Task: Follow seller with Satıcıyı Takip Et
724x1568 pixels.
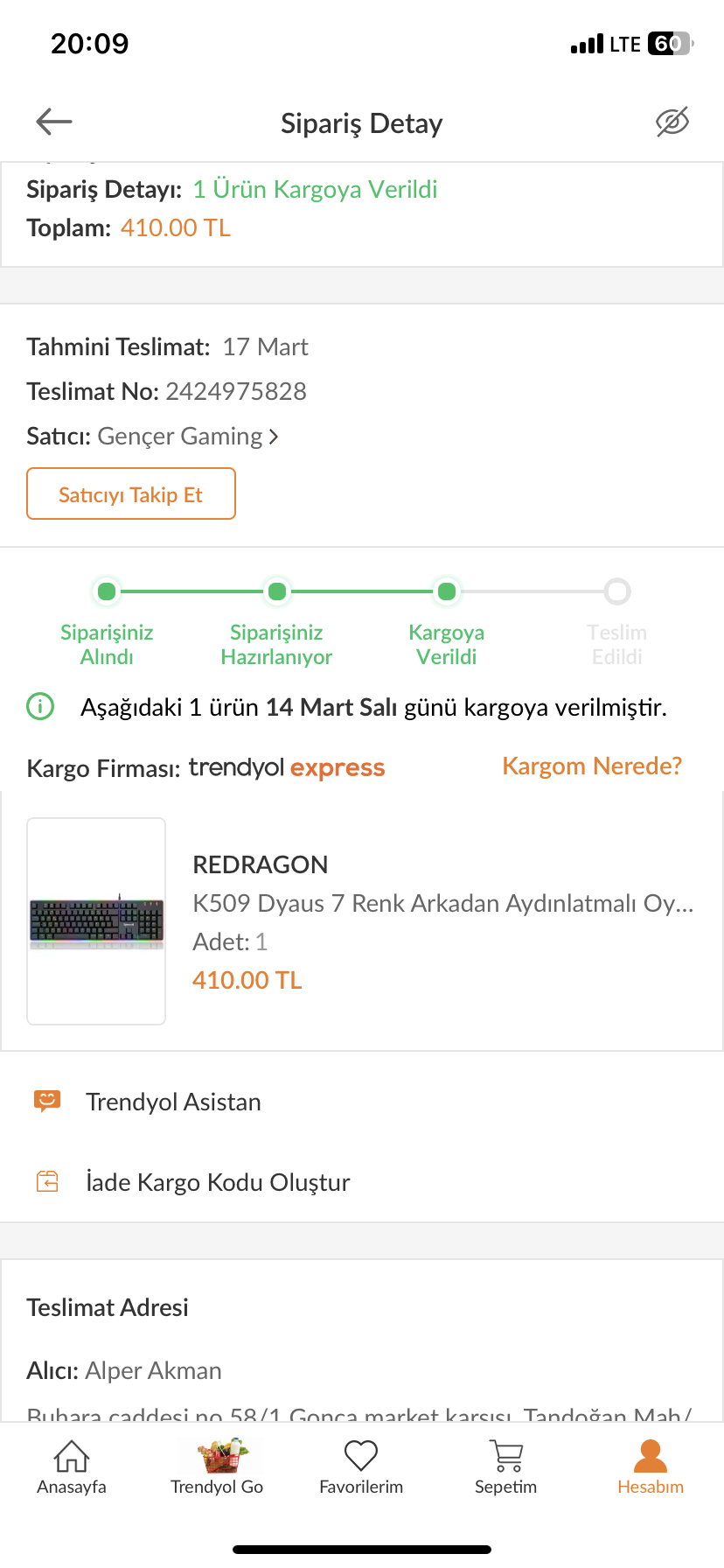Action: point(131,494)
